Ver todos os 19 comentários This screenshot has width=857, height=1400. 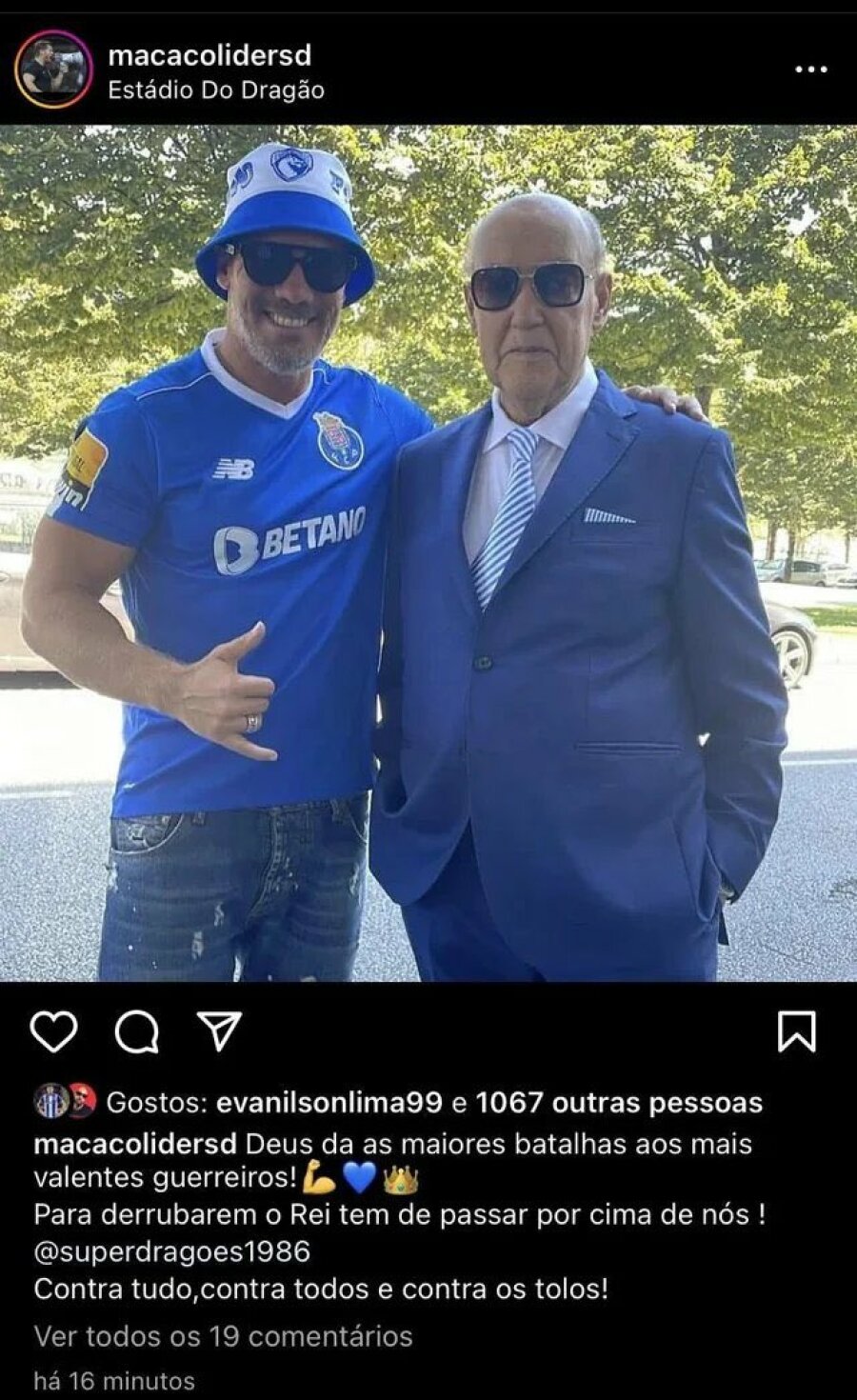(x=223, y=1336)
